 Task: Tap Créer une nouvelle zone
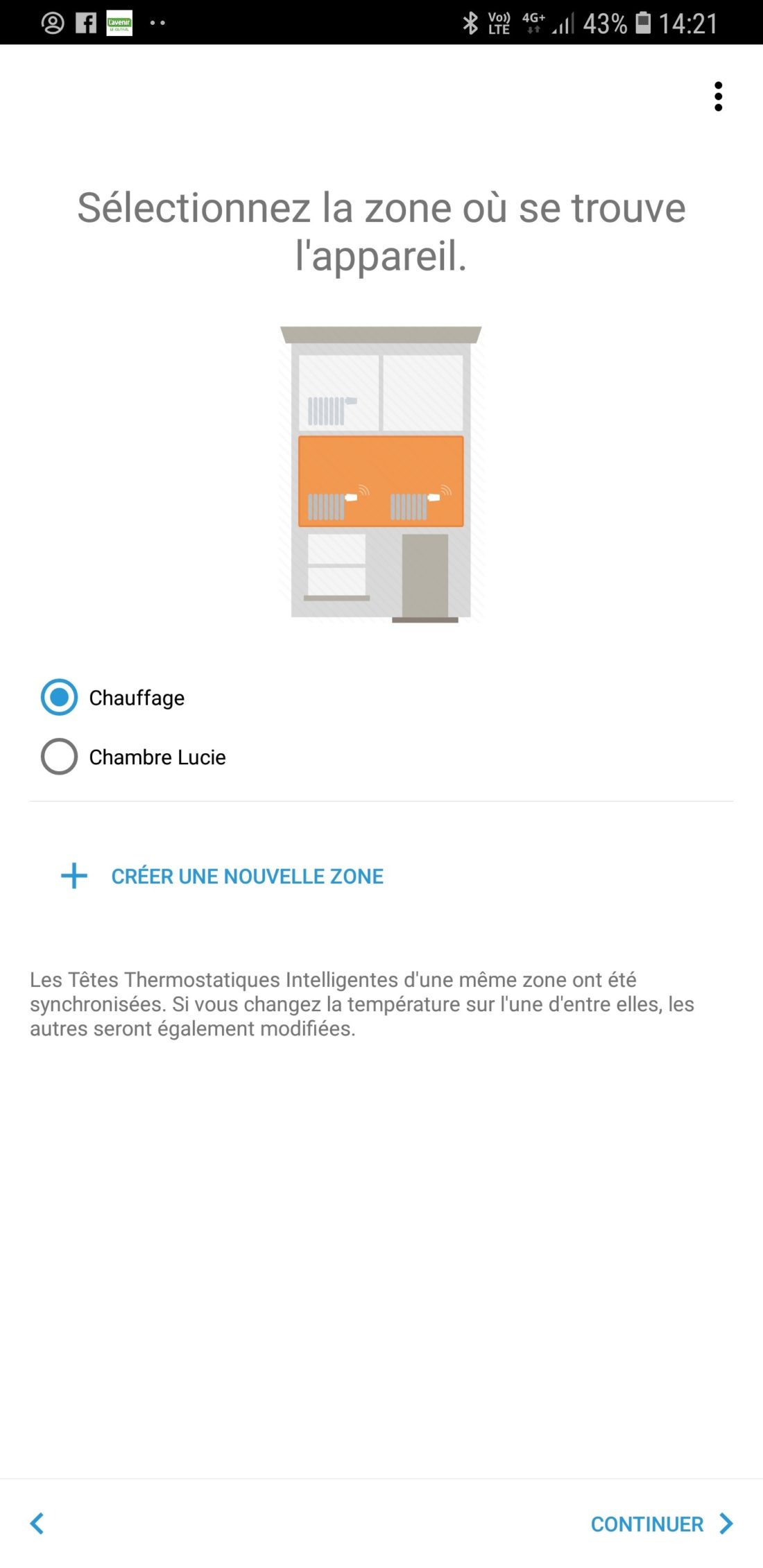click(223, 876)
